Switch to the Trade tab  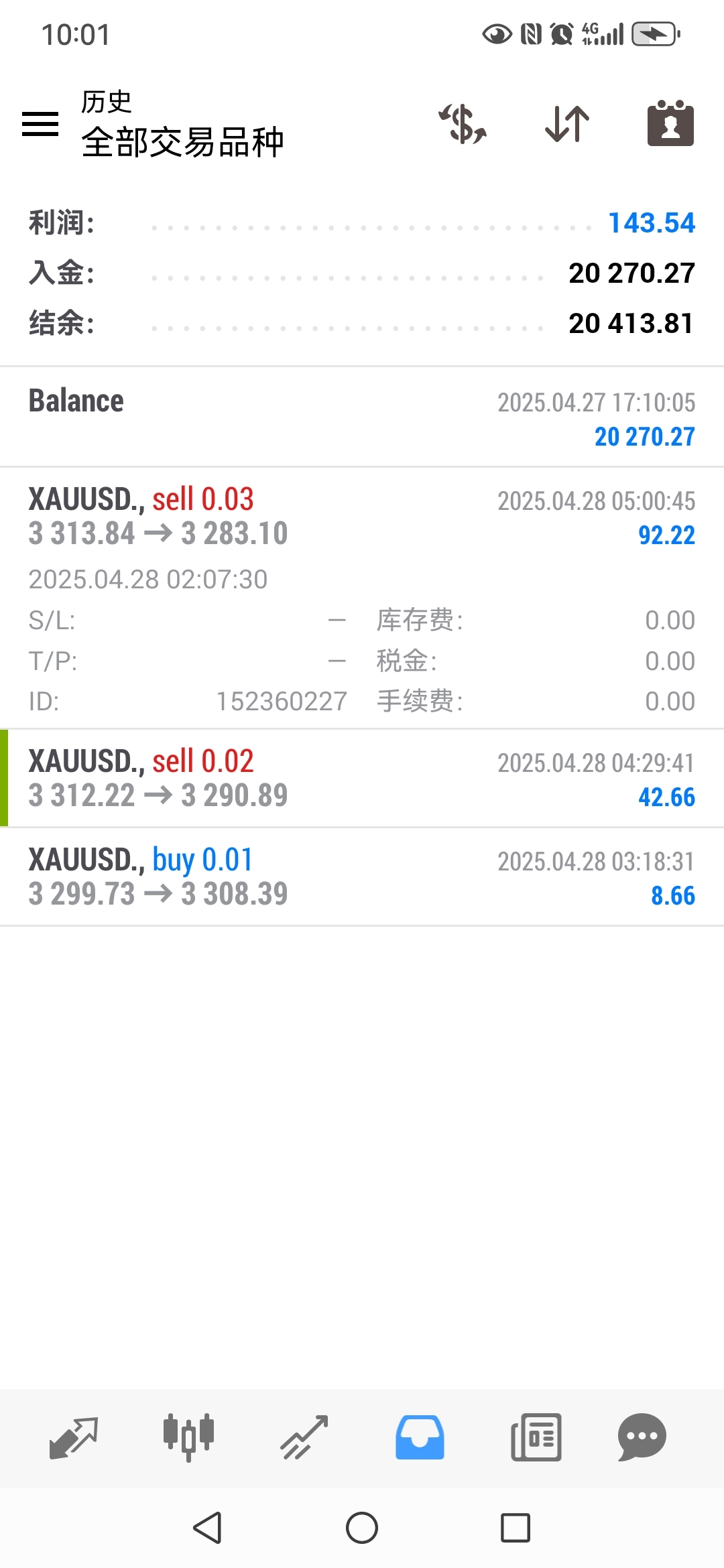tap(304, 1437)
